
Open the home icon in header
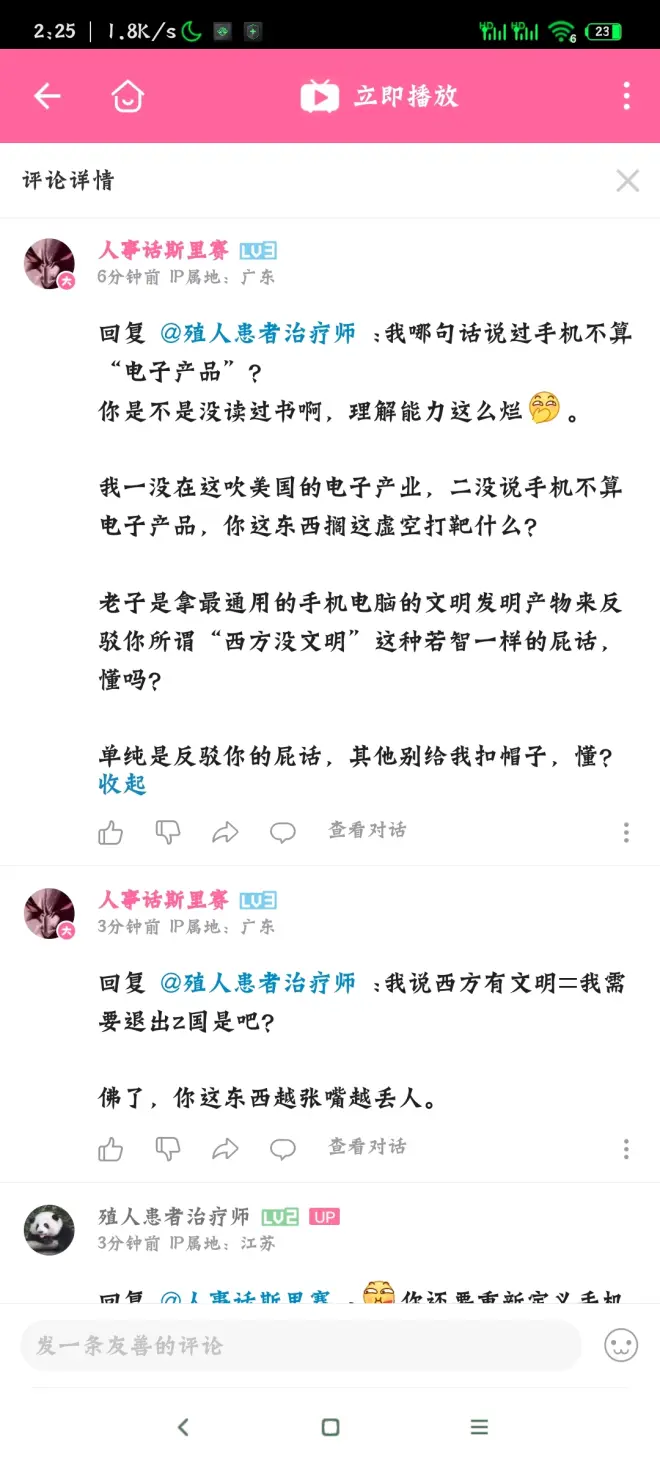(x=128, y=96)
